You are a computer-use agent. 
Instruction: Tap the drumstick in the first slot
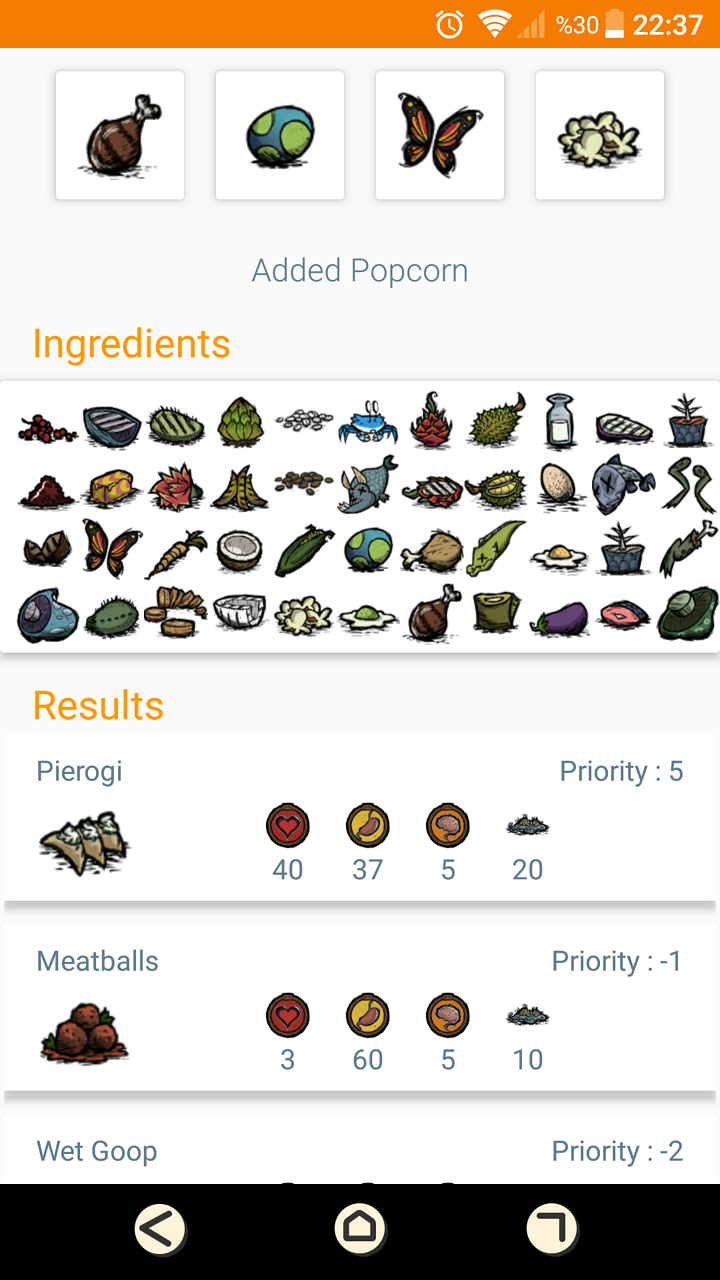pyautogui.click(x=120, y=135)
